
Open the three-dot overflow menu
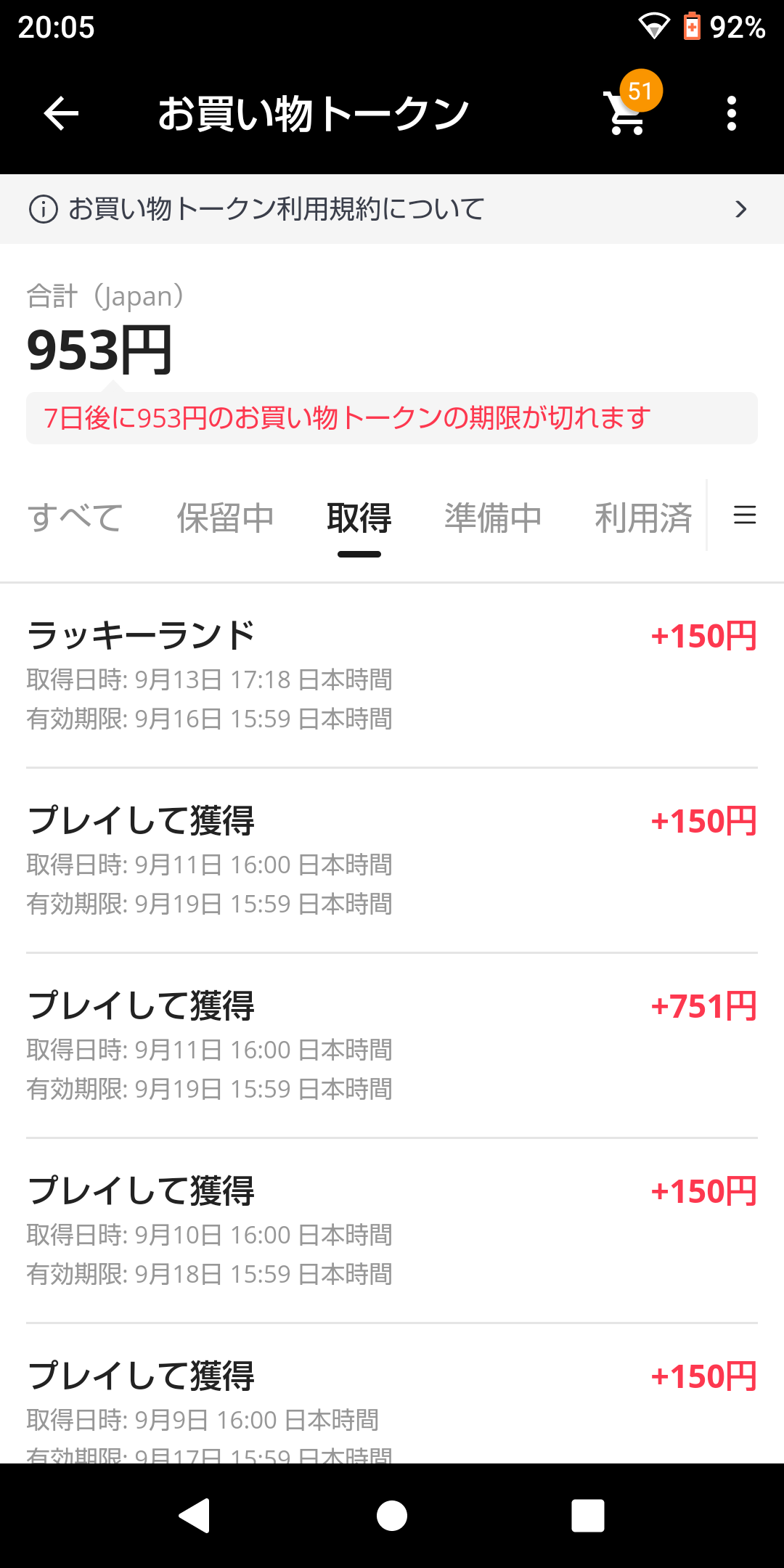coord(731,114)
